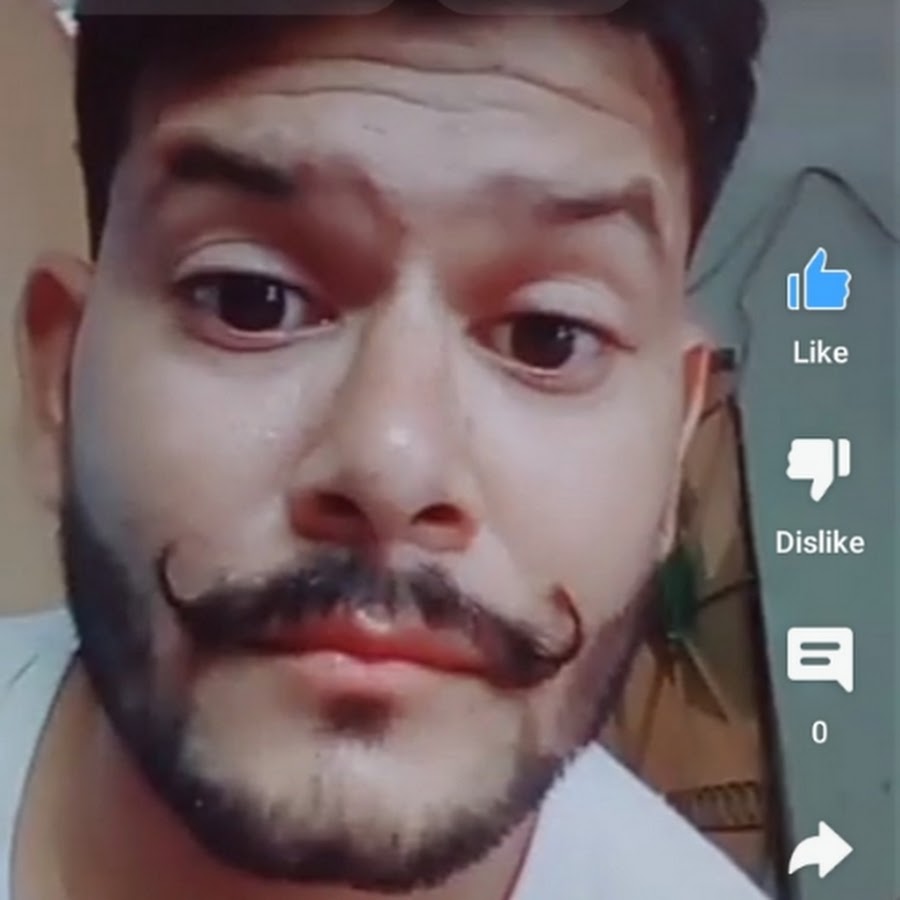Screen dimensions: 900x900
Task: Dislike this video
Action: (x=819, y=469)
